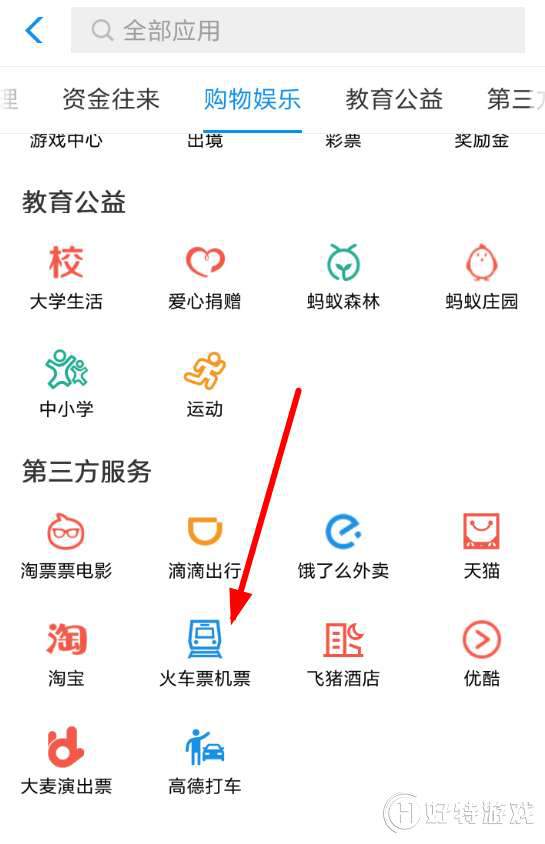Open the 天猫 app
The image size is (545, 844).
482,547
